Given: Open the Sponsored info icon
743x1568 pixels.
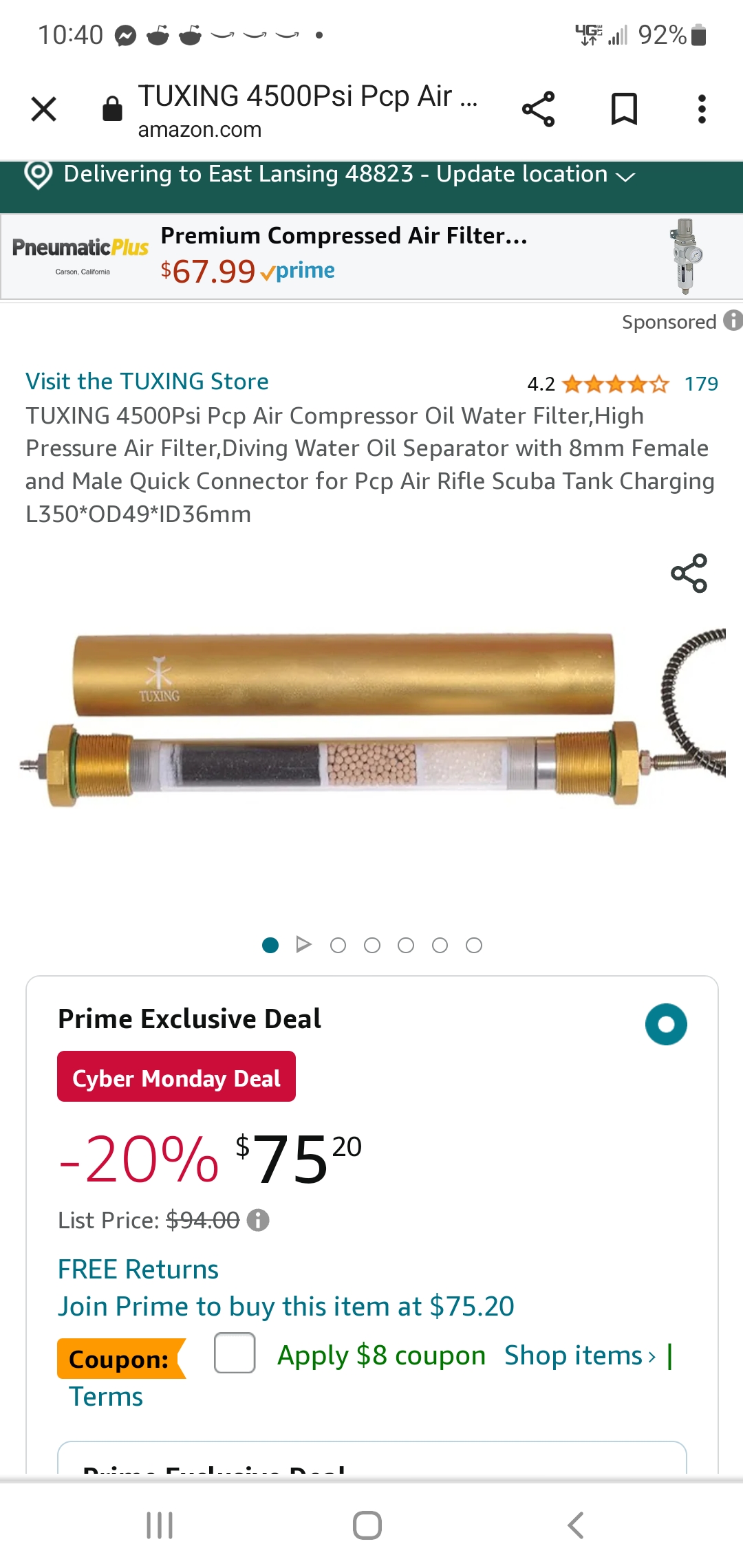Looking at the screenshot, I should pyautogui.click(x=732, y=320).
